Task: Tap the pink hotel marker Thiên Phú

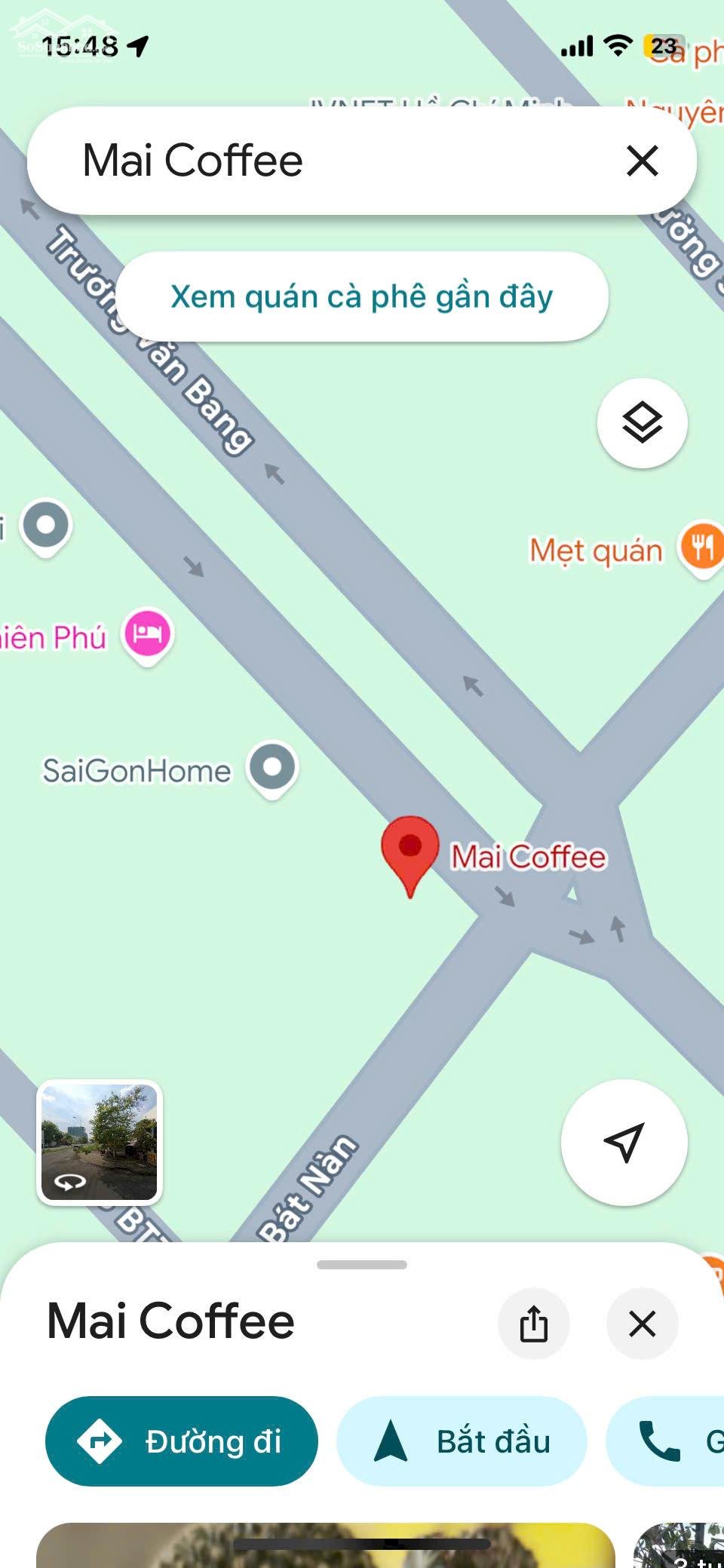Action: 148,634
